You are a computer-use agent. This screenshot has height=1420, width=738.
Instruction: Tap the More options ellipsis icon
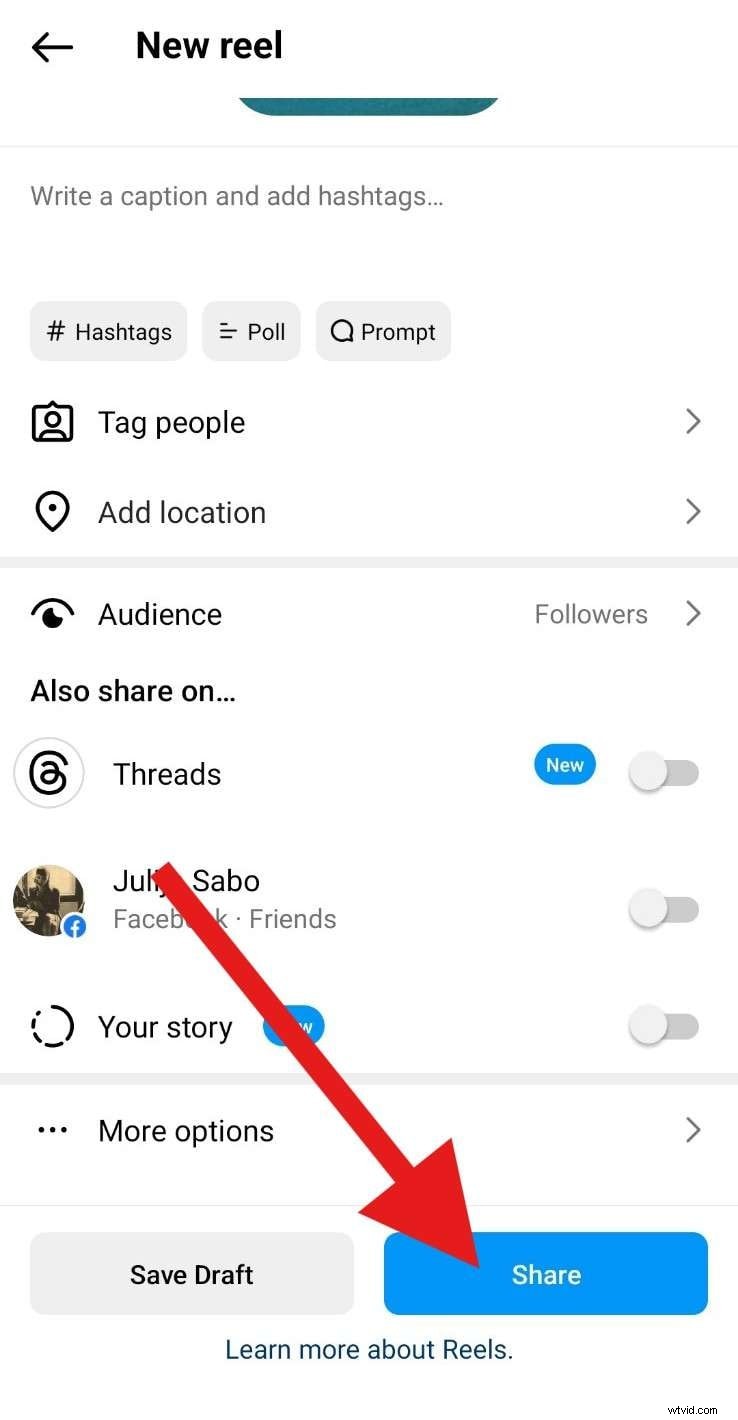(52, 1130)
